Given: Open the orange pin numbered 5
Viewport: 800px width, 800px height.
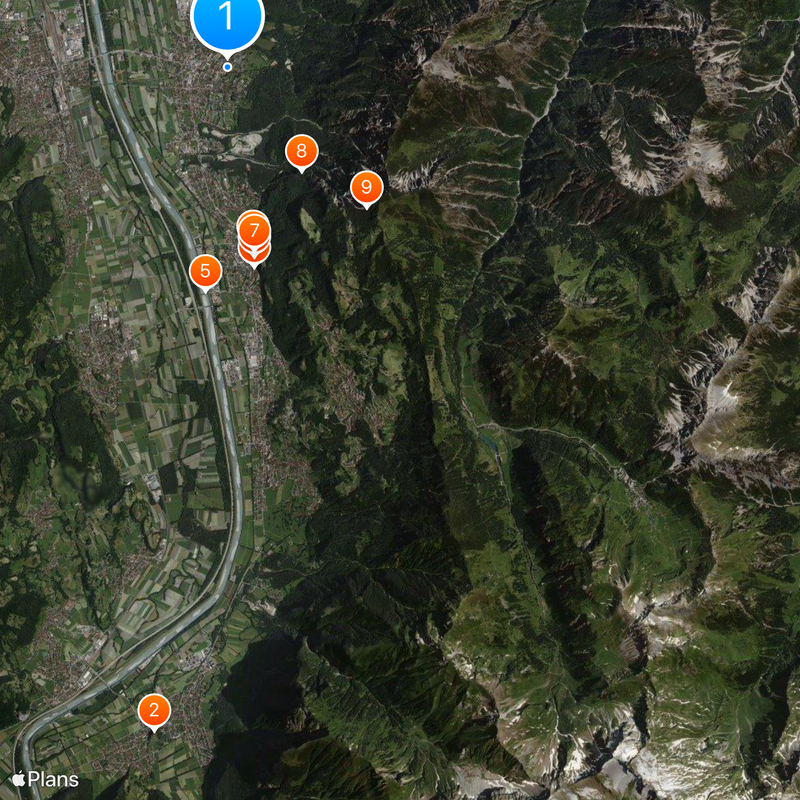Looking at the screenshot, I should (x=205, y=269).
